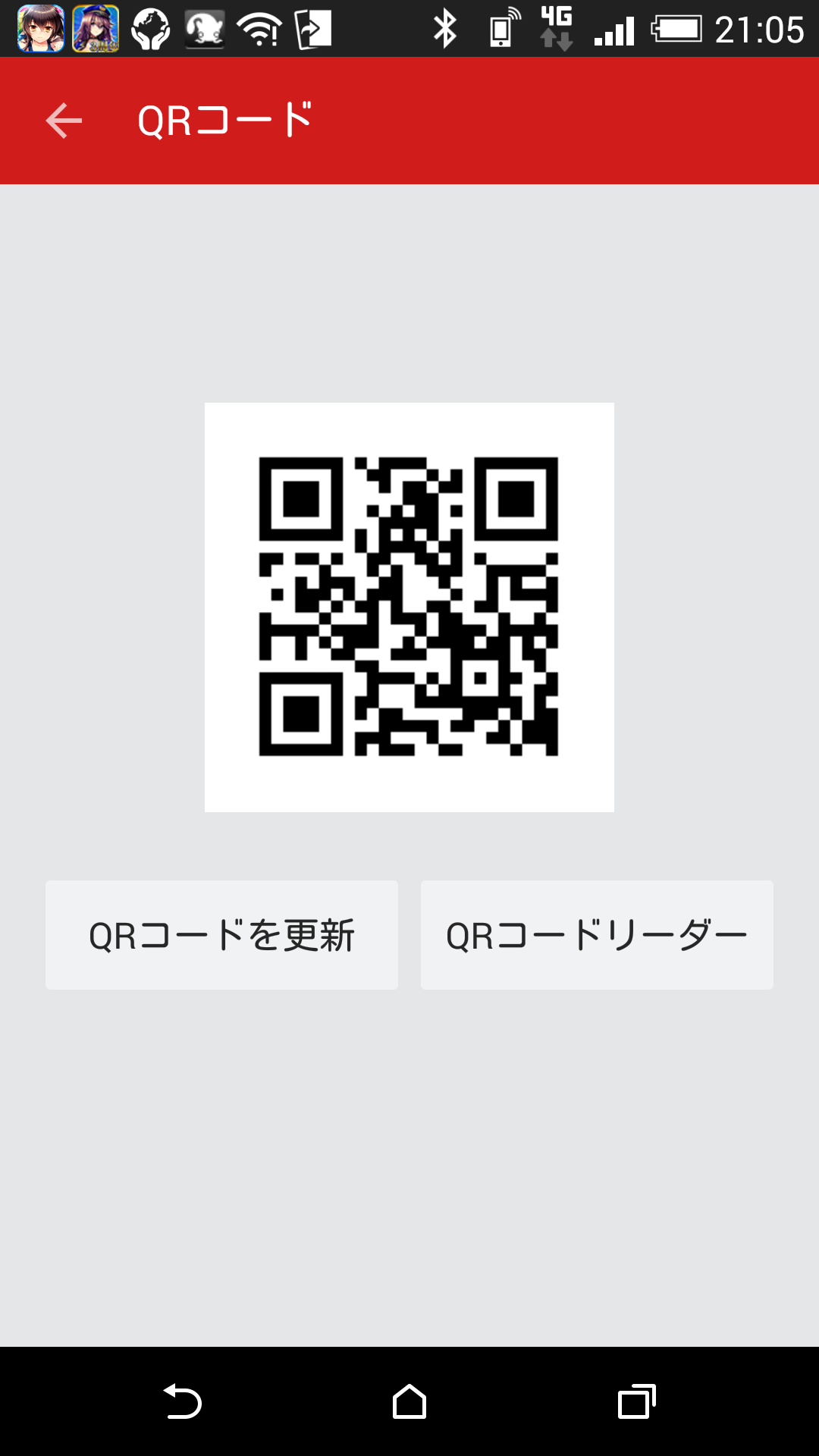Image resolution: width=819 pixels, height=1456 pixels.
Task: Tap the back arrow beside QRコード title
Action: click(64, 120)
